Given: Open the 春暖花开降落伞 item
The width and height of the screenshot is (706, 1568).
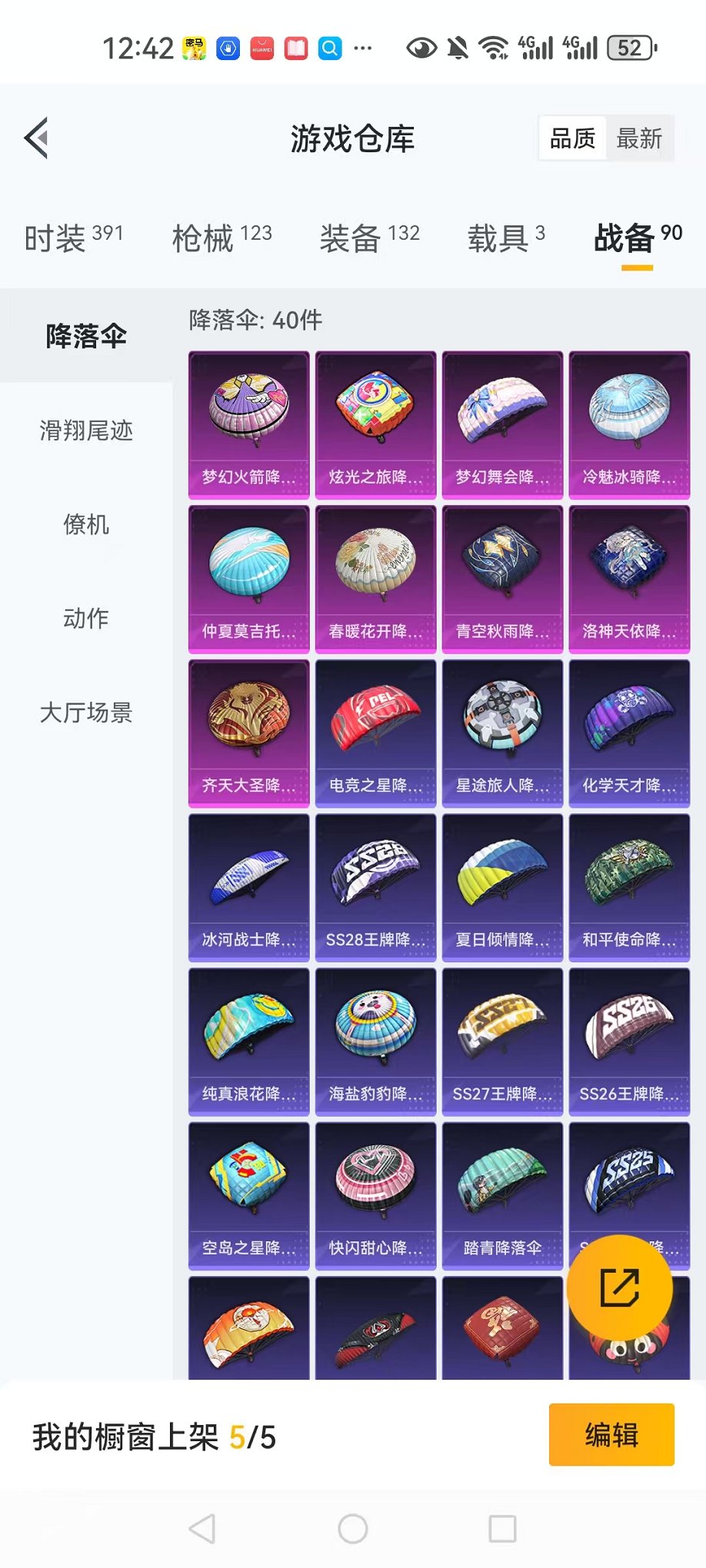Looking at the screenshot, I should (376, 580).
